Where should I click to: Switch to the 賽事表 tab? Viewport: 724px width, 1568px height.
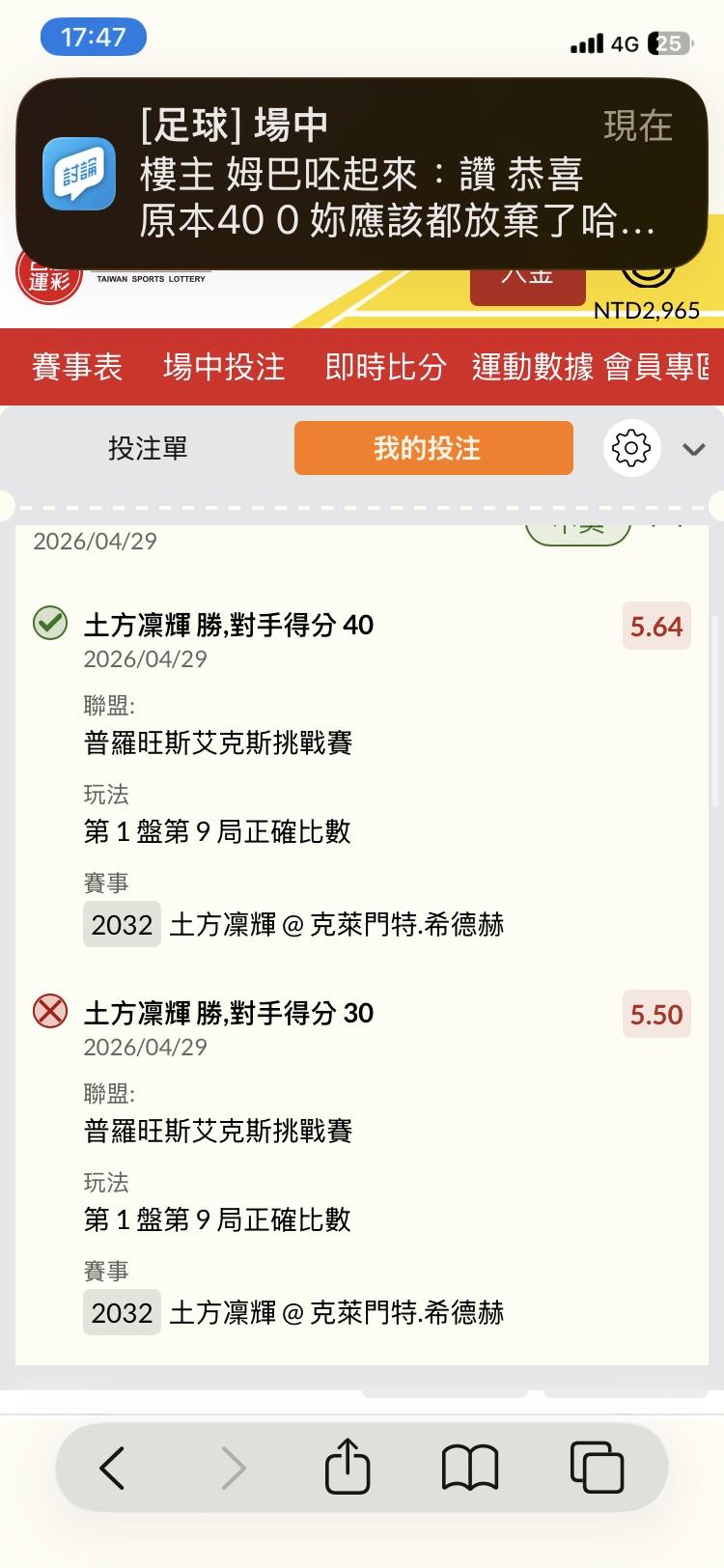coord(77,367)
